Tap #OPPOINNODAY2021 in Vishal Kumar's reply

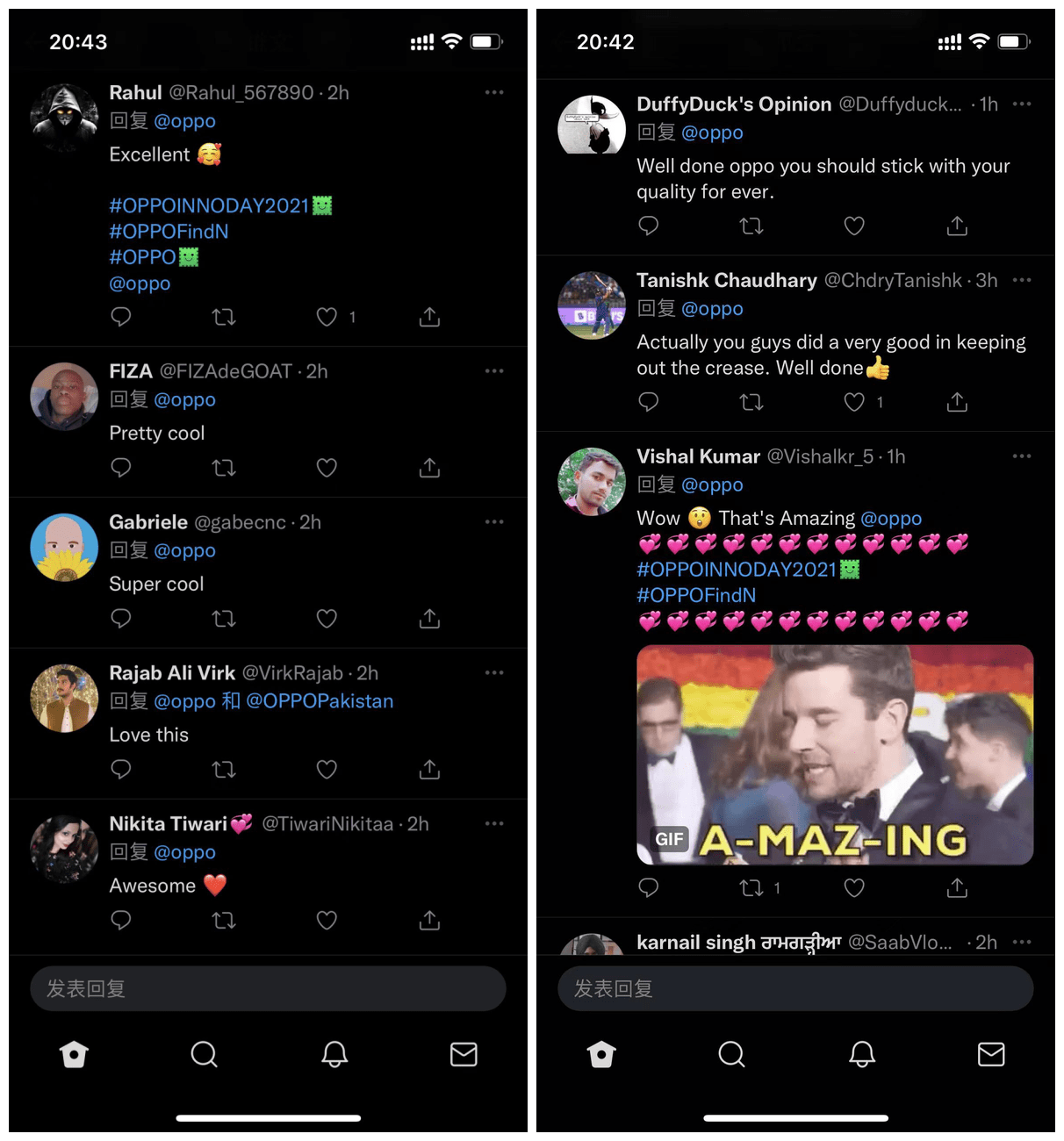point(737,570)
